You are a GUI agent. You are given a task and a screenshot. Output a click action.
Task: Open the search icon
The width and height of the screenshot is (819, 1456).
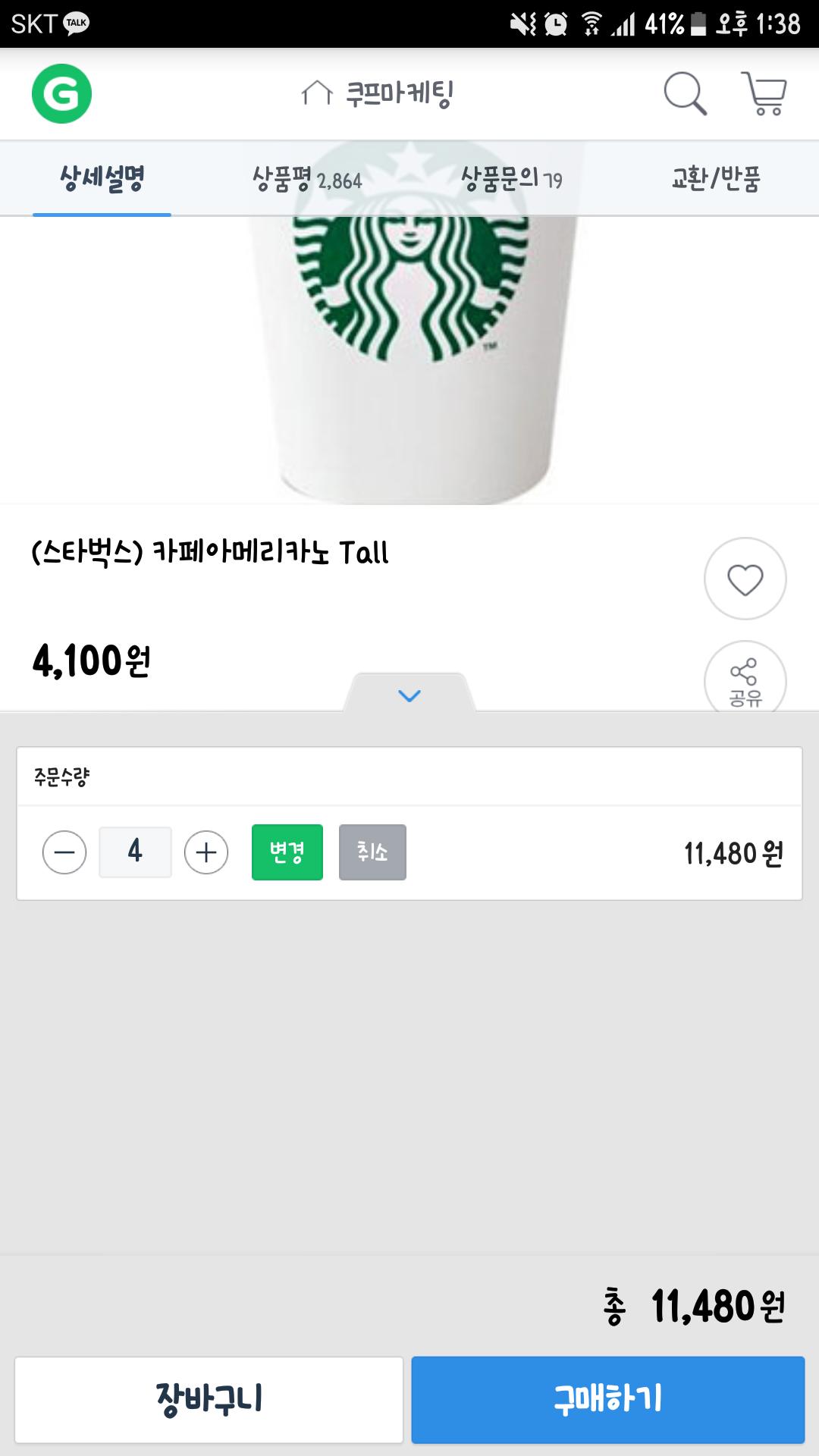click(x=685, y=94)
